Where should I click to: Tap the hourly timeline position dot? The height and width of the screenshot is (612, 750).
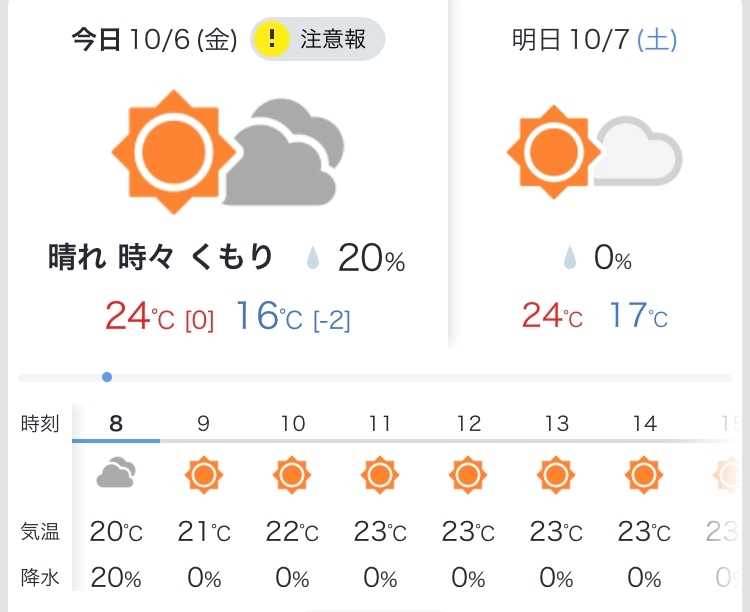pos(107,377)
